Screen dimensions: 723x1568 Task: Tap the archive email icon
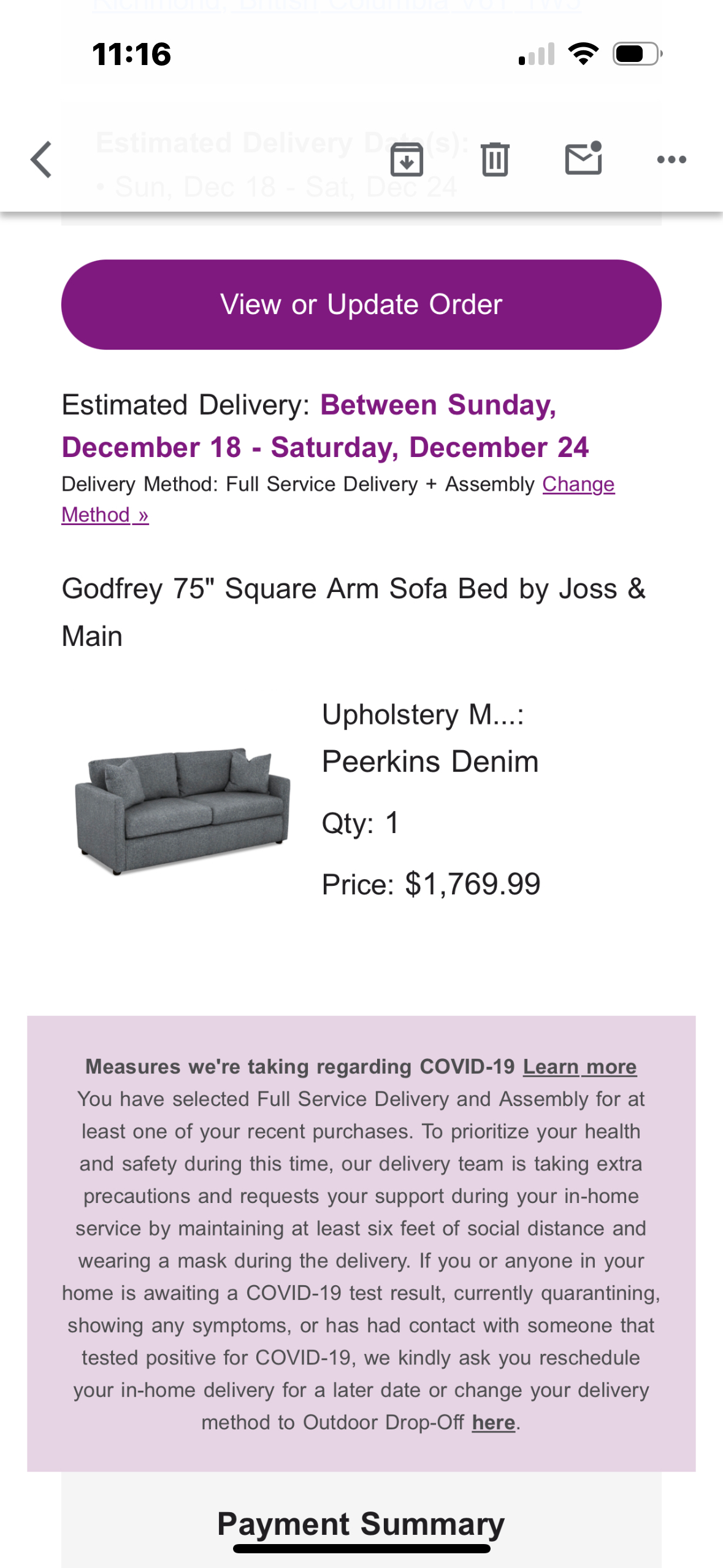[x=407, y=159]
